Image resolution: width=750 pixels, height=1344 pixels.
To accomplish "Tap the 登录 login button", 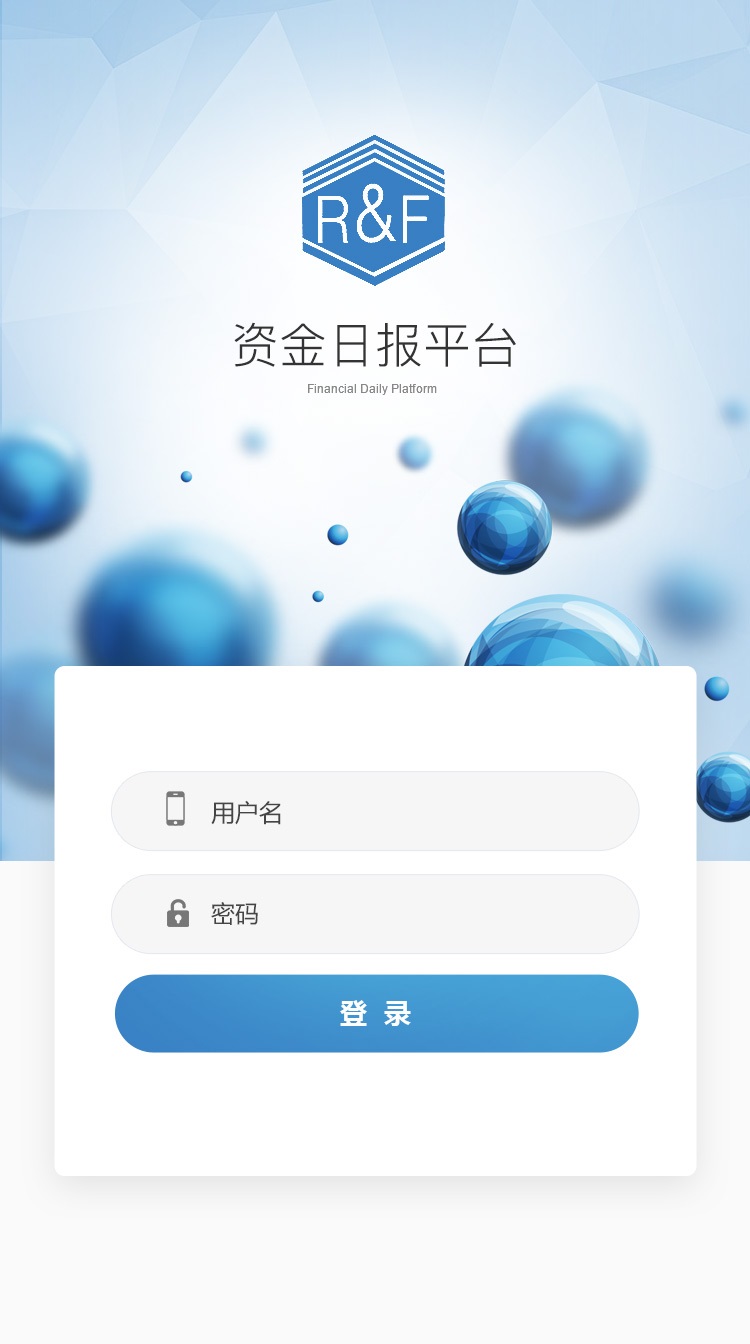I will [376, 1013].
